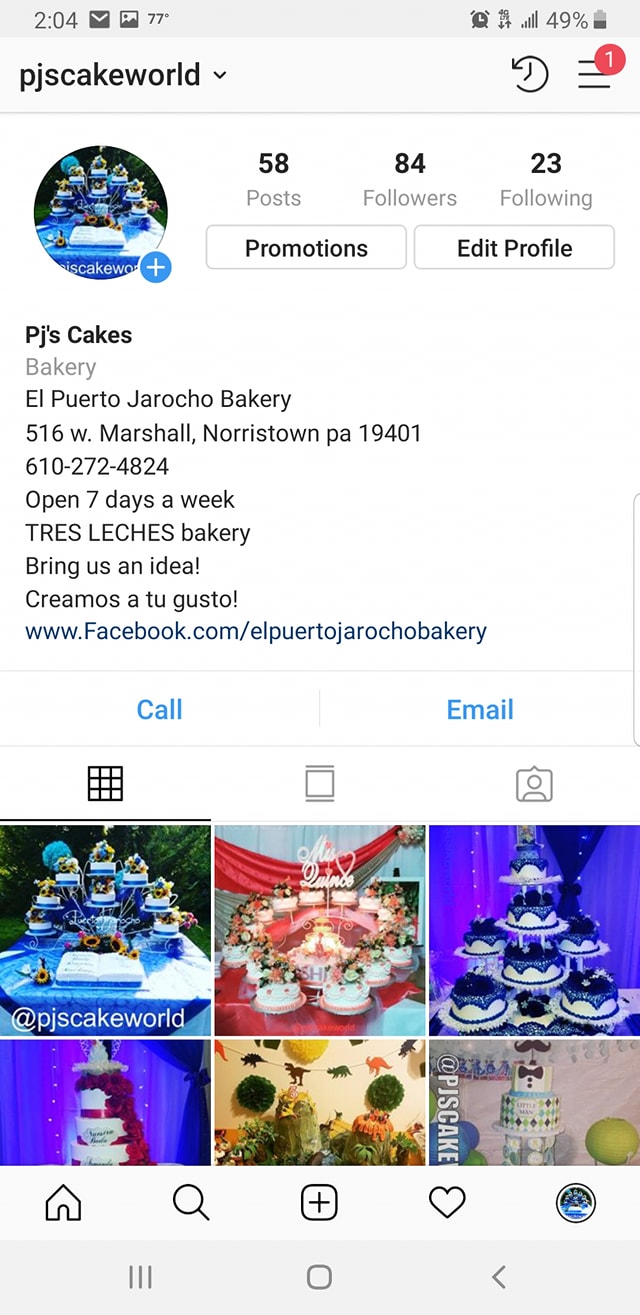View the 23 Following list
Viewport: 640px width, 1315px height.
(545, 180)
